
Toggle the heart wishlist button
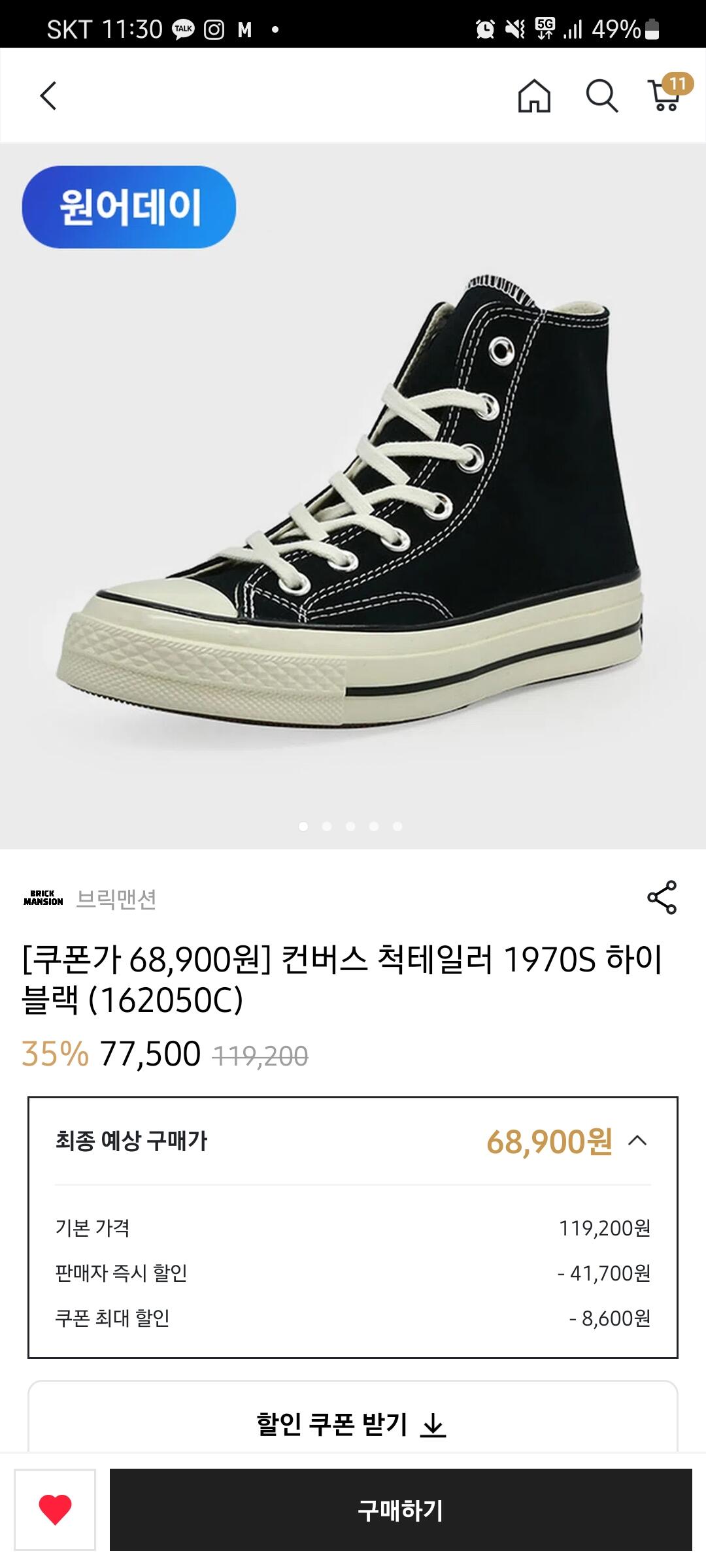55,1510
